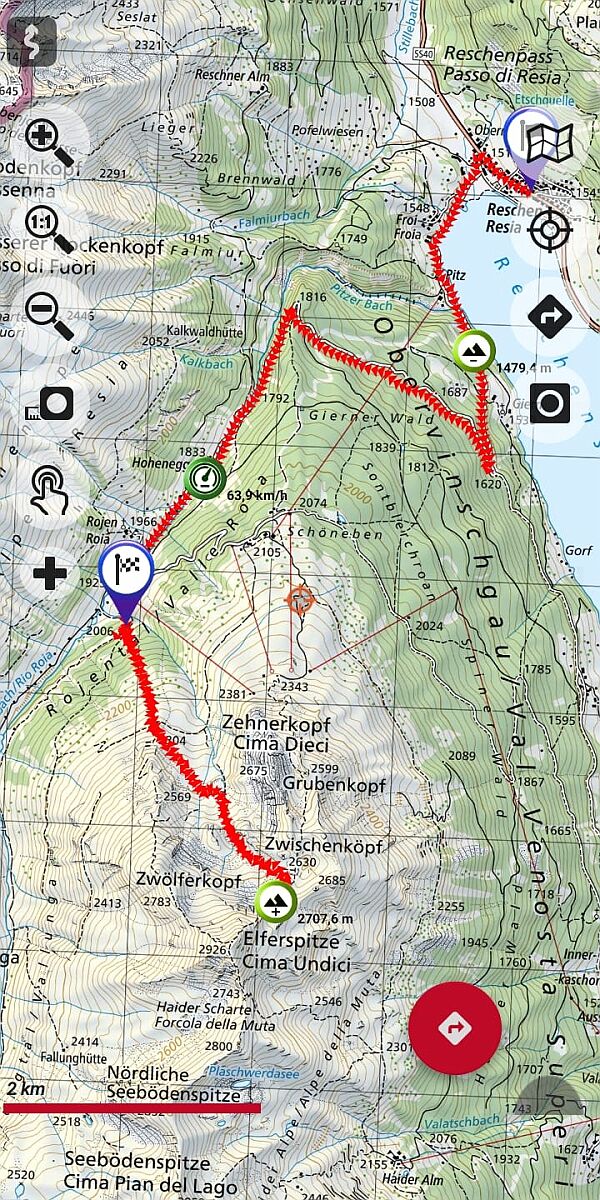Tap the square circle button on the right
The height and width of the screenshot is (1200, 600).
[549, 403]
